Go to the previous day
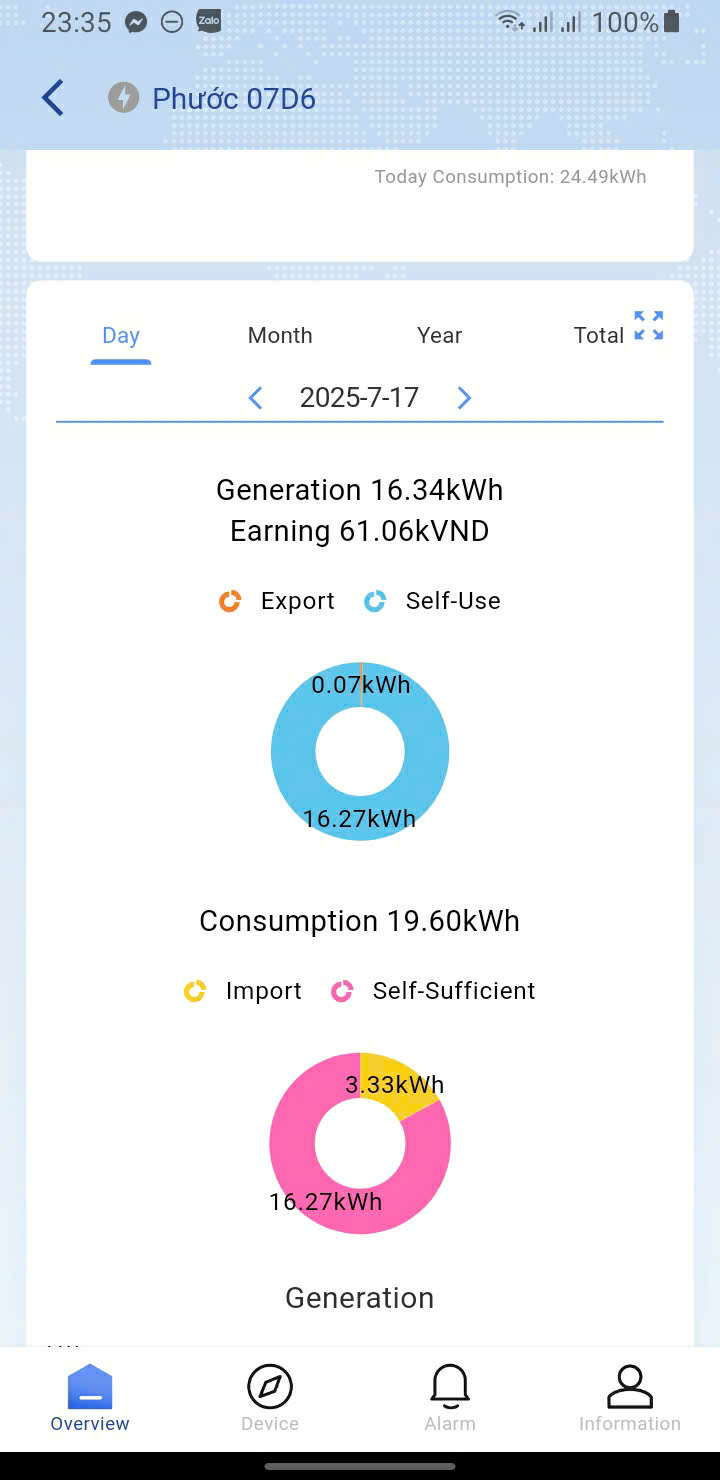720x1480 pixels. pyautogui.click(x=255, y=398)
